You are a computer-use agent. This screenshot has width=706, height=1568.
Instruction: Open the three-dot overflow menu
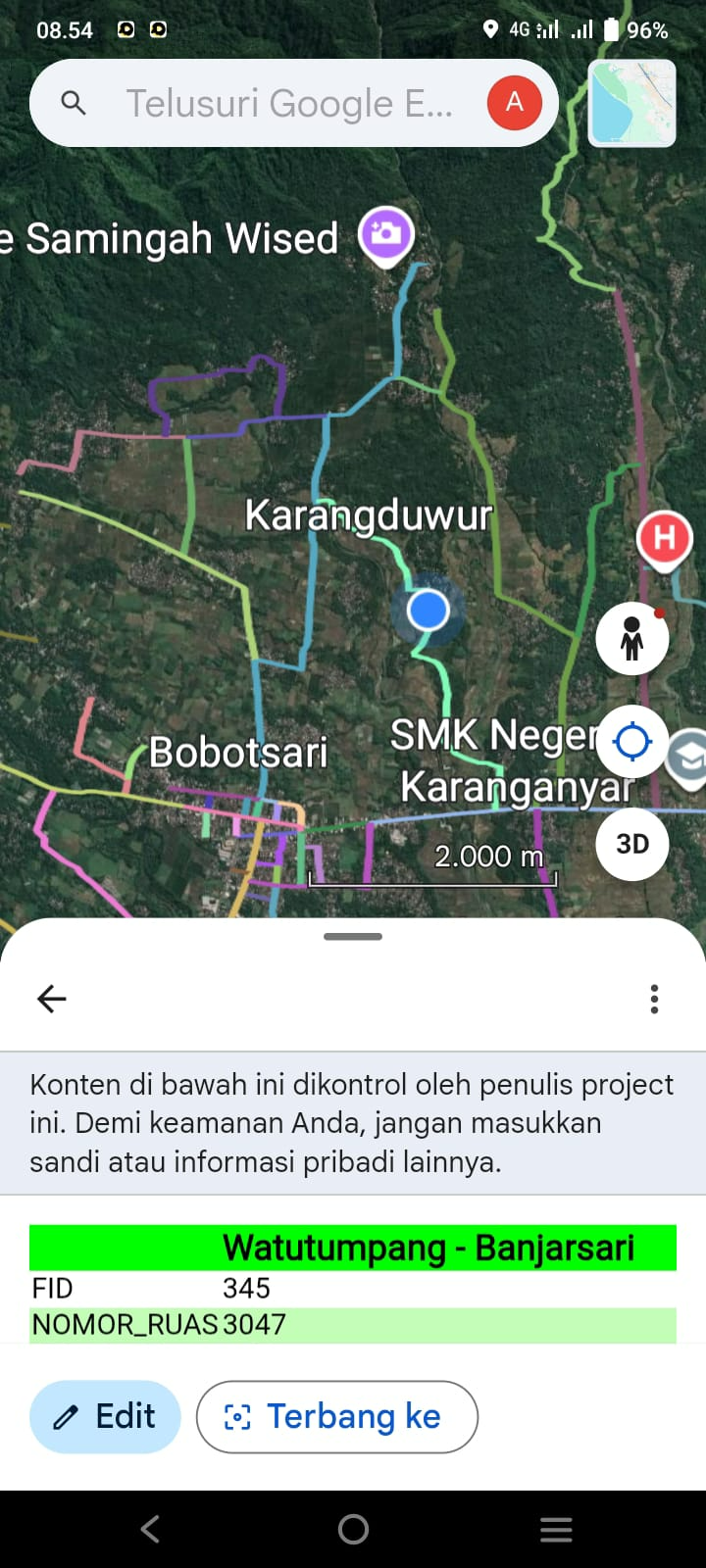[654, 999]
